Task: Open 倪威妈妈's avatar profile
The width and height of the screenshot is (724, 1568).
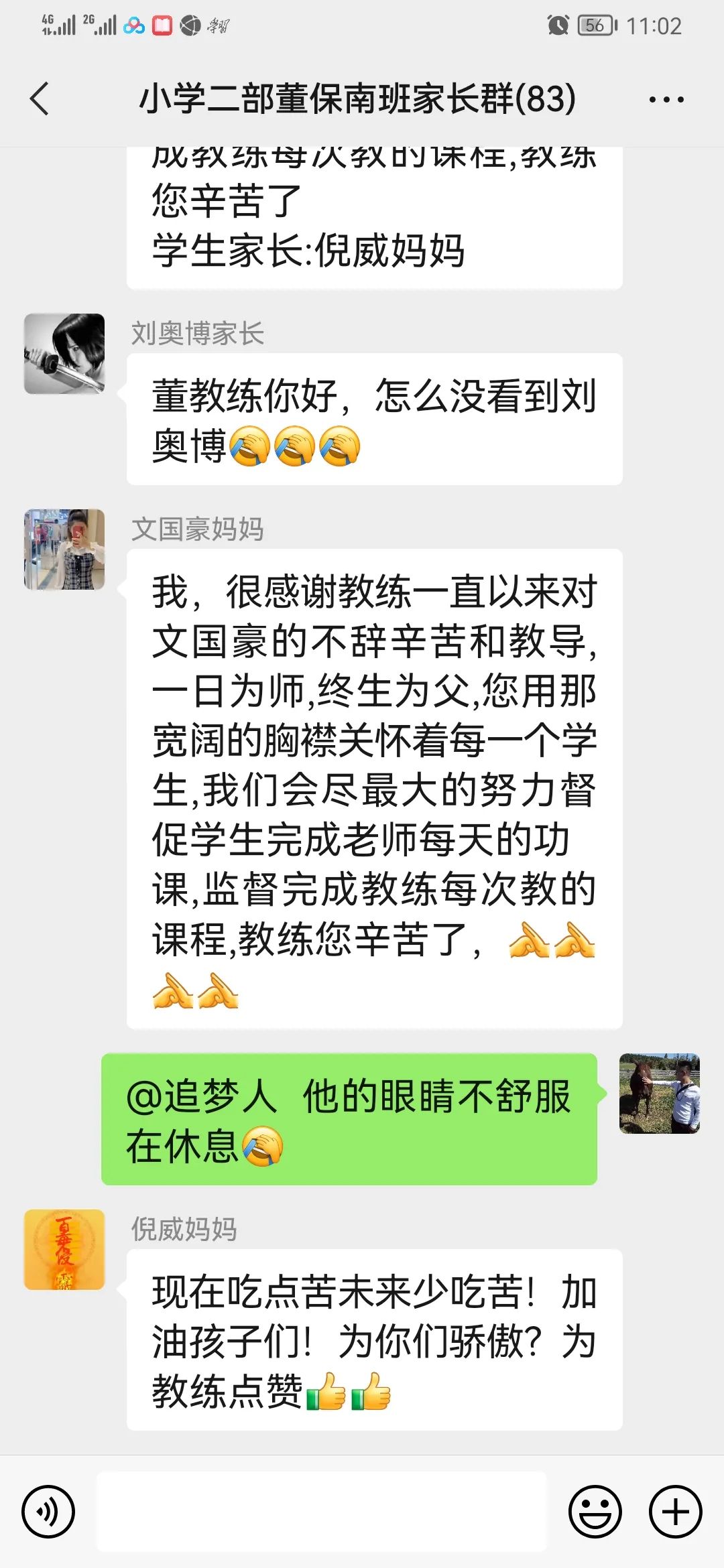Action: point(64,1250)
